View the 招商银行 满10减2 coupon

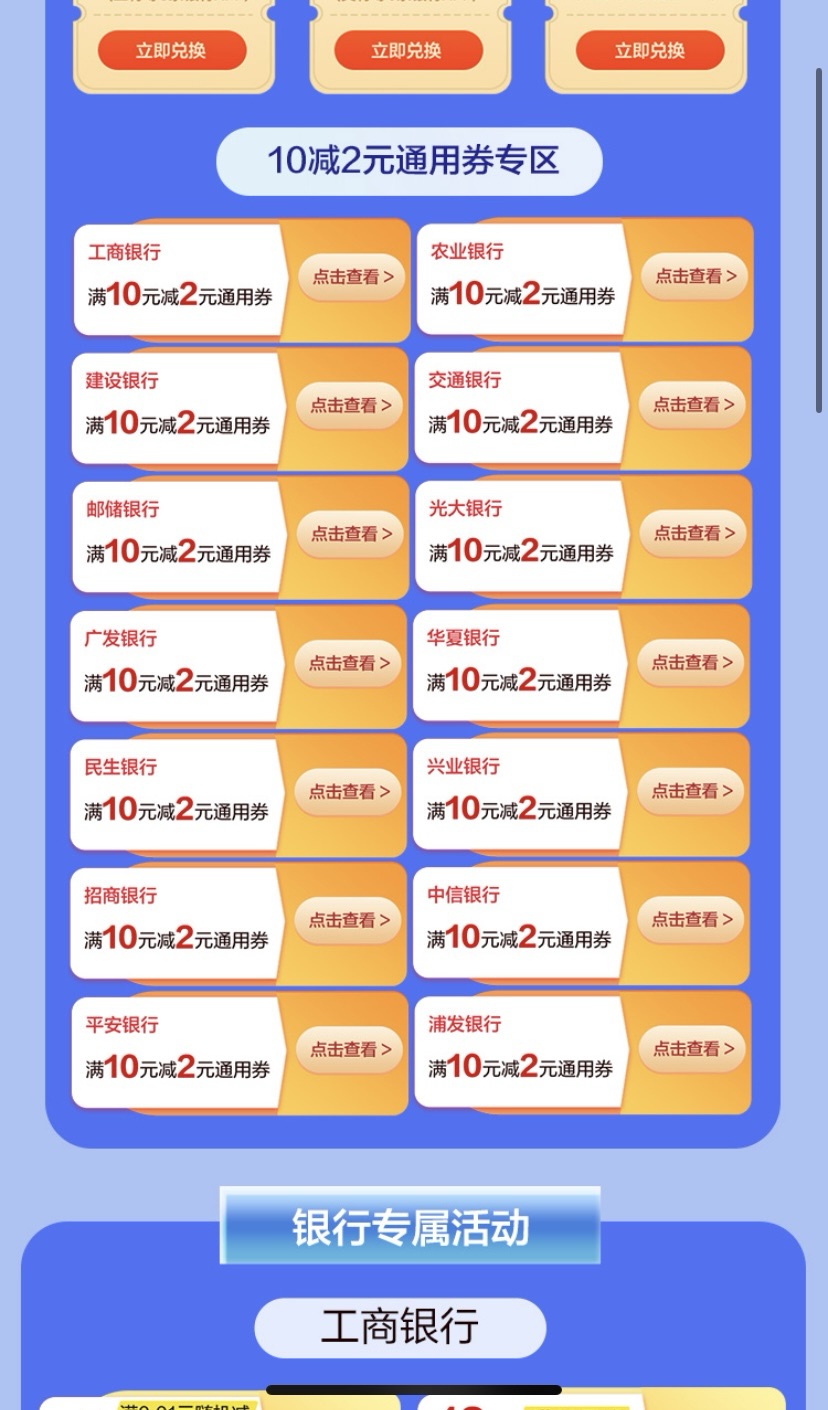[x=349, y=920]
